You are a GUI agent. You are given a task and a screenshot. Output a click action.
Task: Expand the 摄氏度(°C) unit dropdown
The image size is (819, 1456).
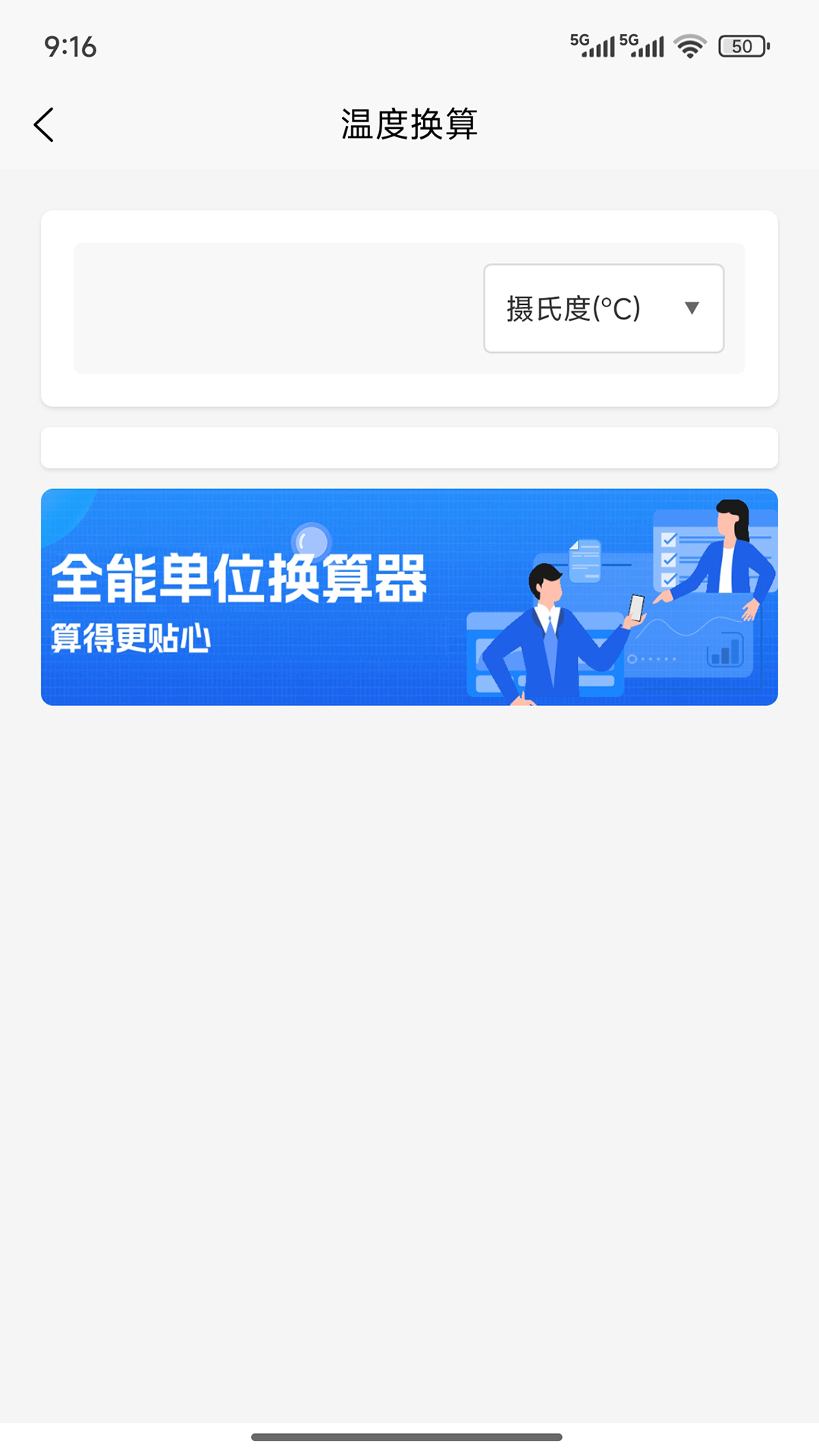click(x=604, y=309)
